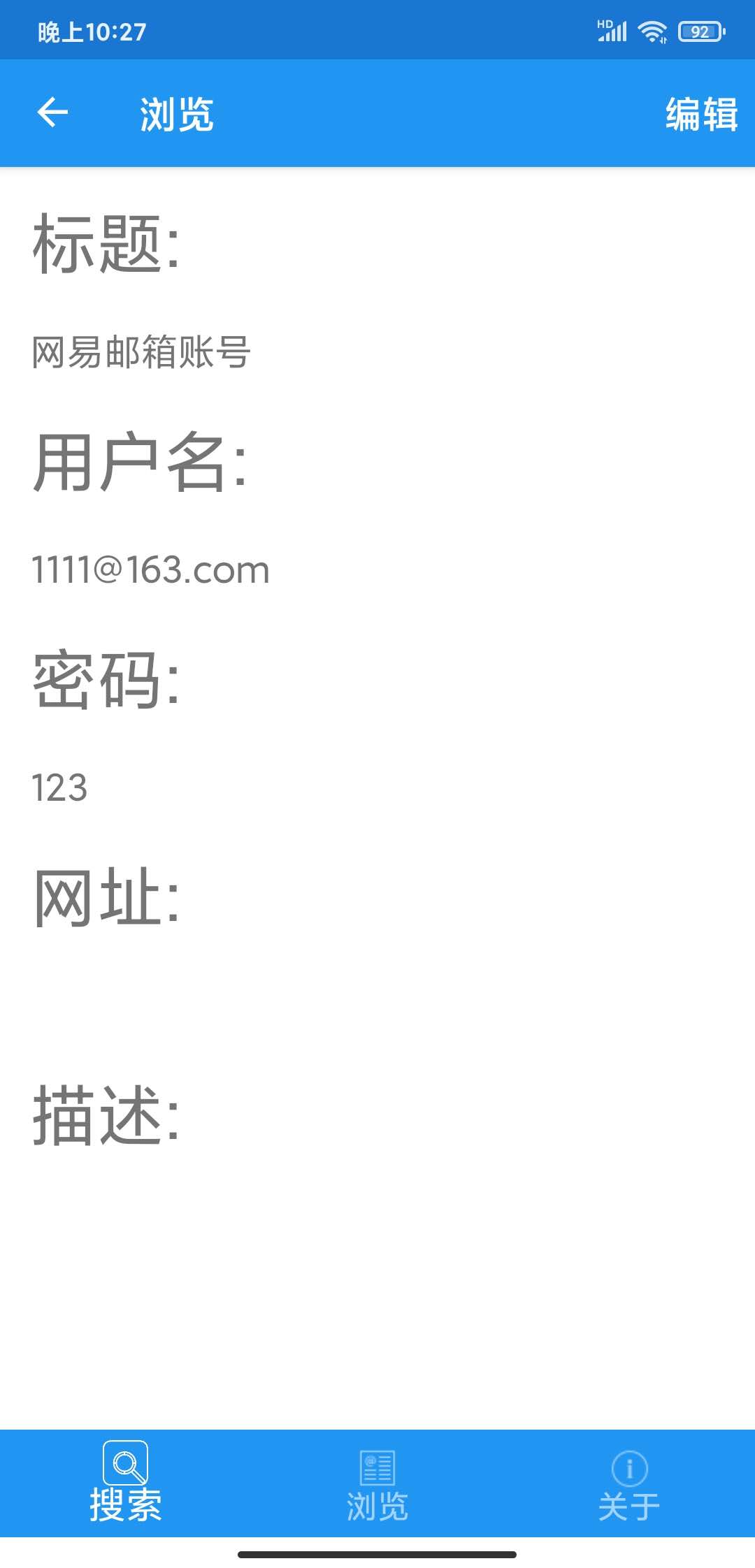Tap 编辑 to edit this entry
Image resolution: width=755 pixels, height=1568 pixels.
pos(700,114)
